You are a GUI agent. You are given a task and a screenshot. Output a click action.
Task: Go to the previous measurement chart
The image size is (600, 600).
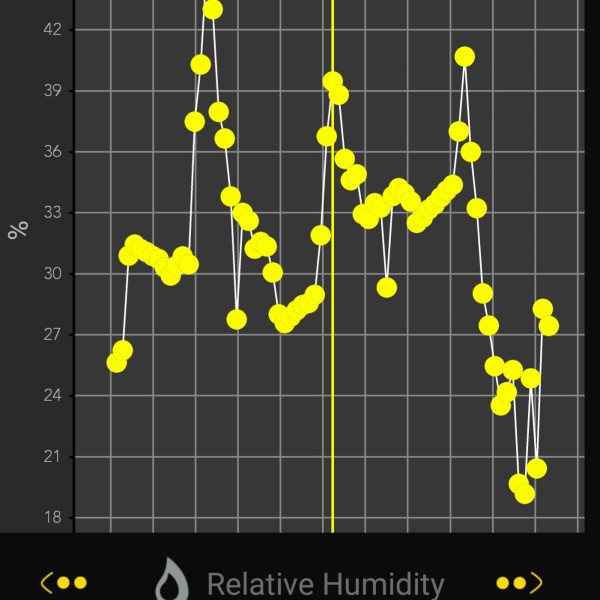click(x=63, y=582)
